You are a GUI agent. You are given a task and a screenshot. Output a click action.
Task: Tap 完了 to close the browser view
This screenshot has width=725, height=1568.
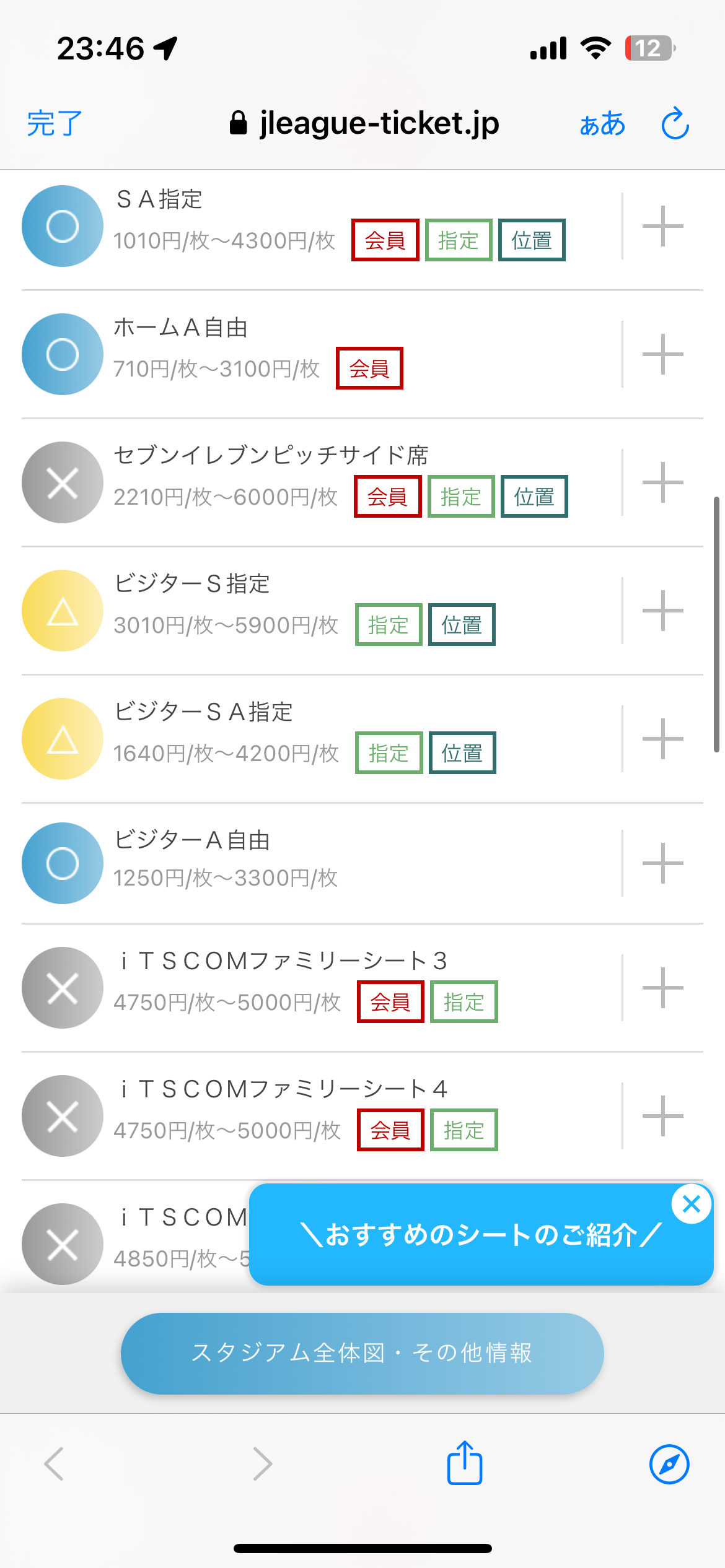point(55,123)
